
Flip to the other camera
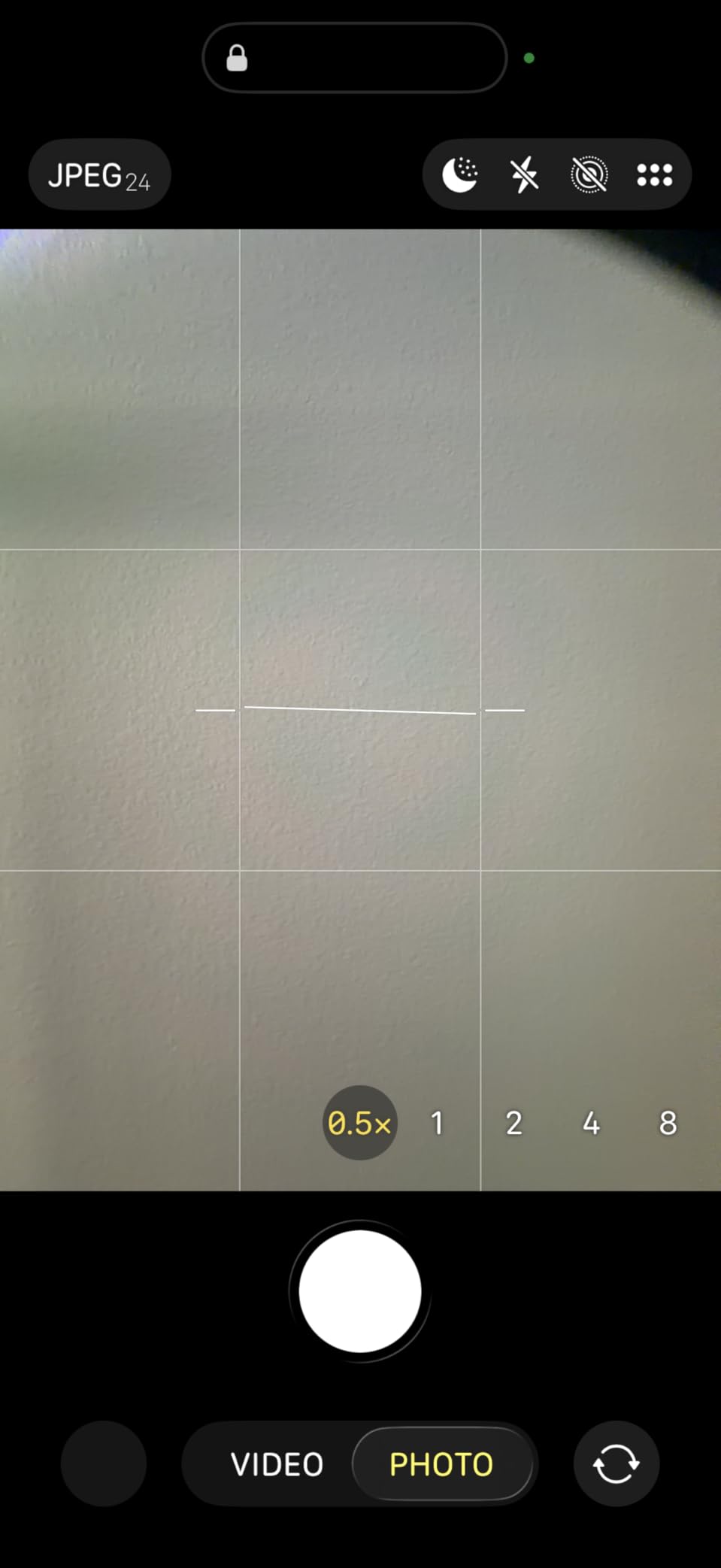tap(616, 1463)
